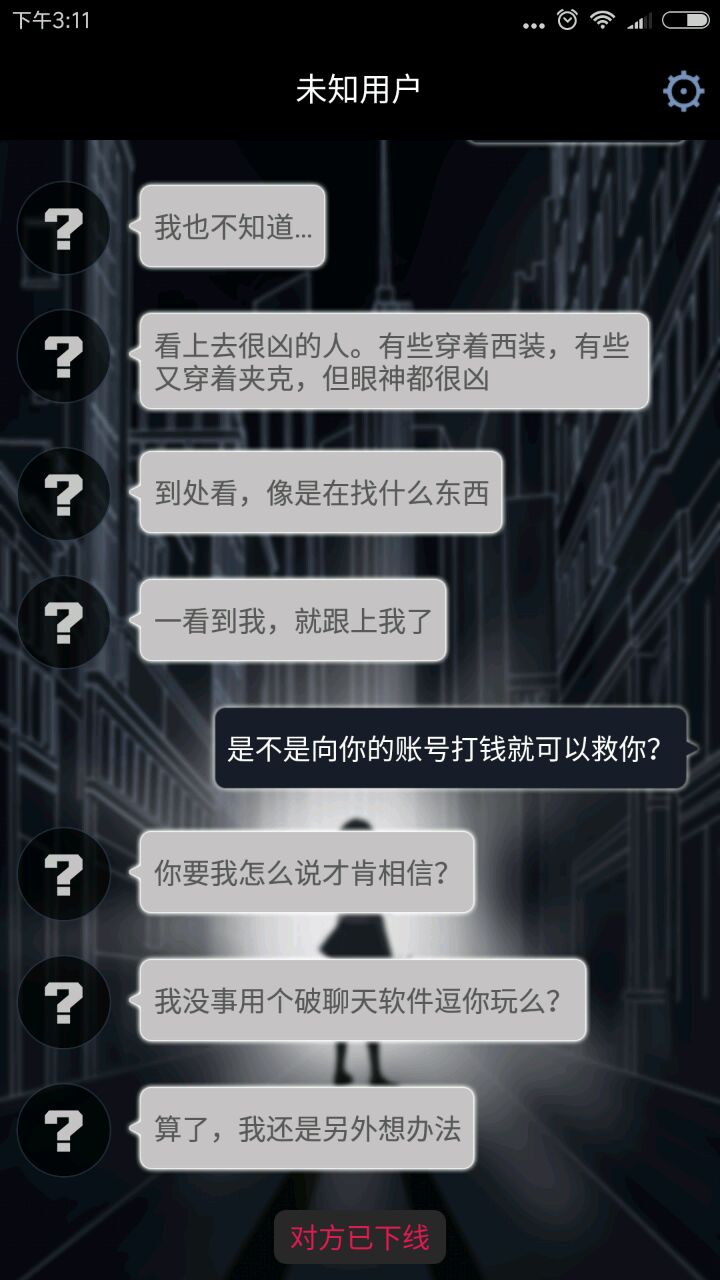Tap the 对方已下线 offline status button
This screenshot has height=1280, width=720.
click(360, 1238)
